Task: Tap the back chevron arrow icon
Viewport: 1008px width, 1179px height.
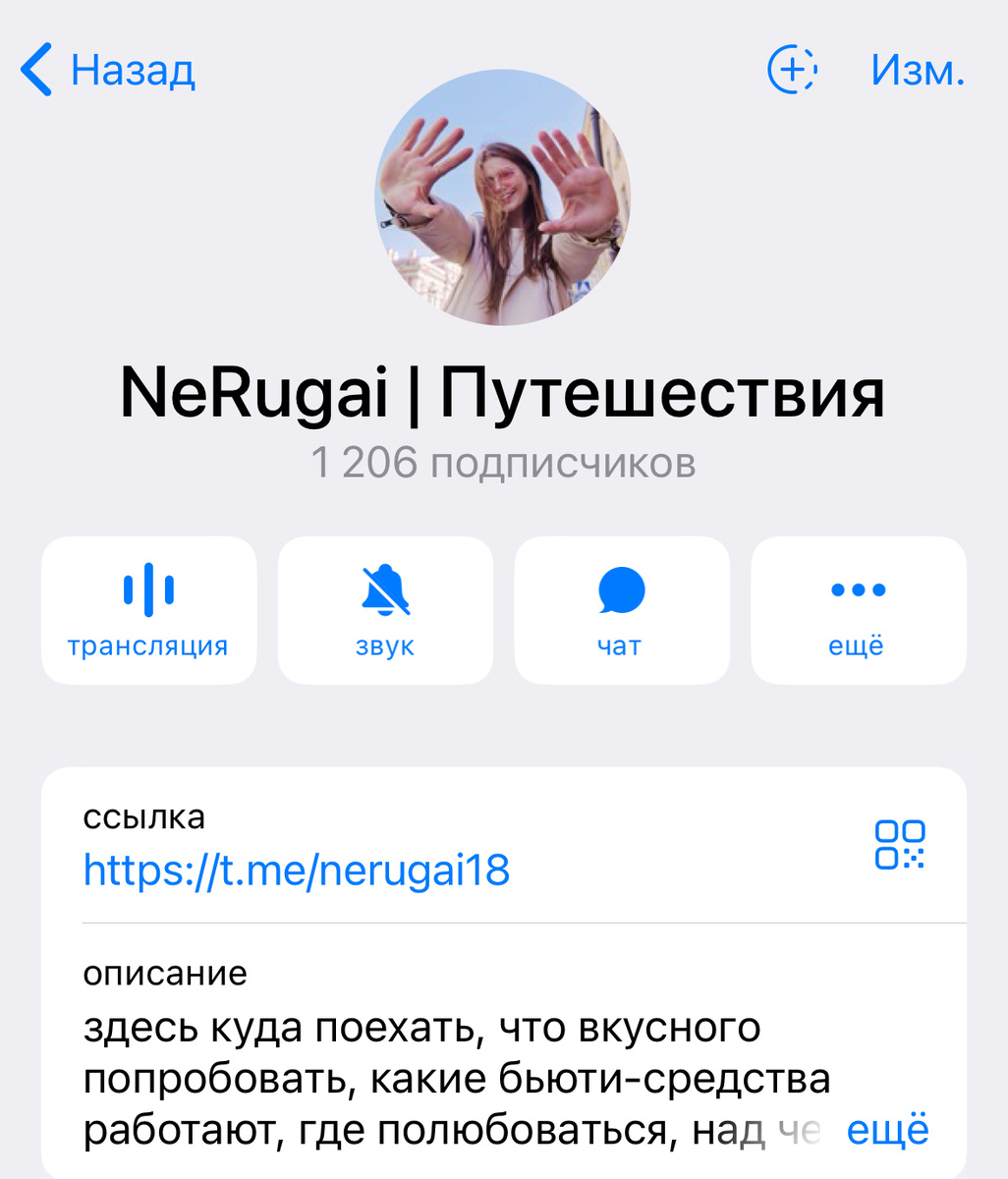Action: pos(35,71)
